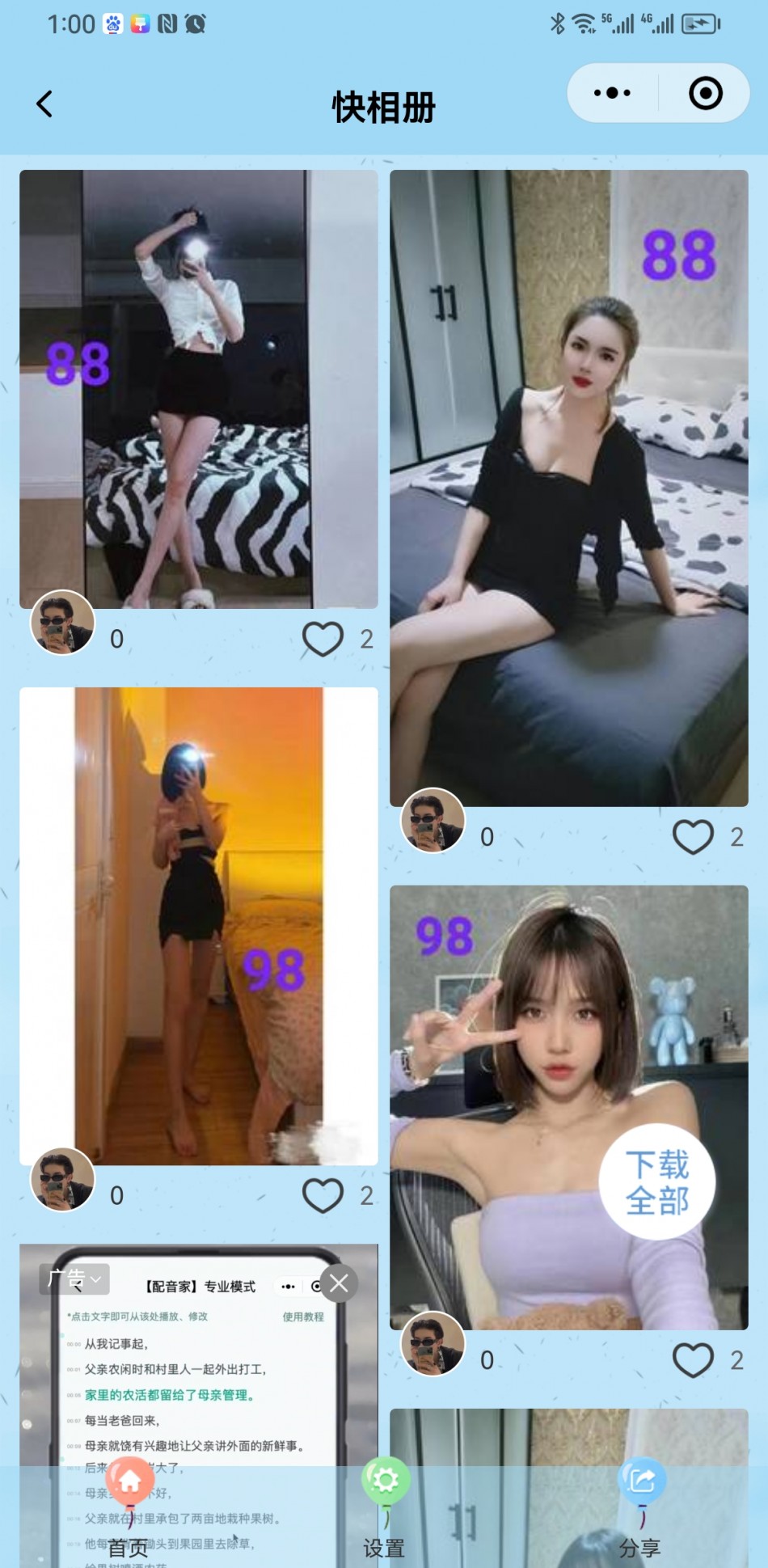Switch to the 设置 tab
Screen dimensions: 768x1568
(384, 1508)
